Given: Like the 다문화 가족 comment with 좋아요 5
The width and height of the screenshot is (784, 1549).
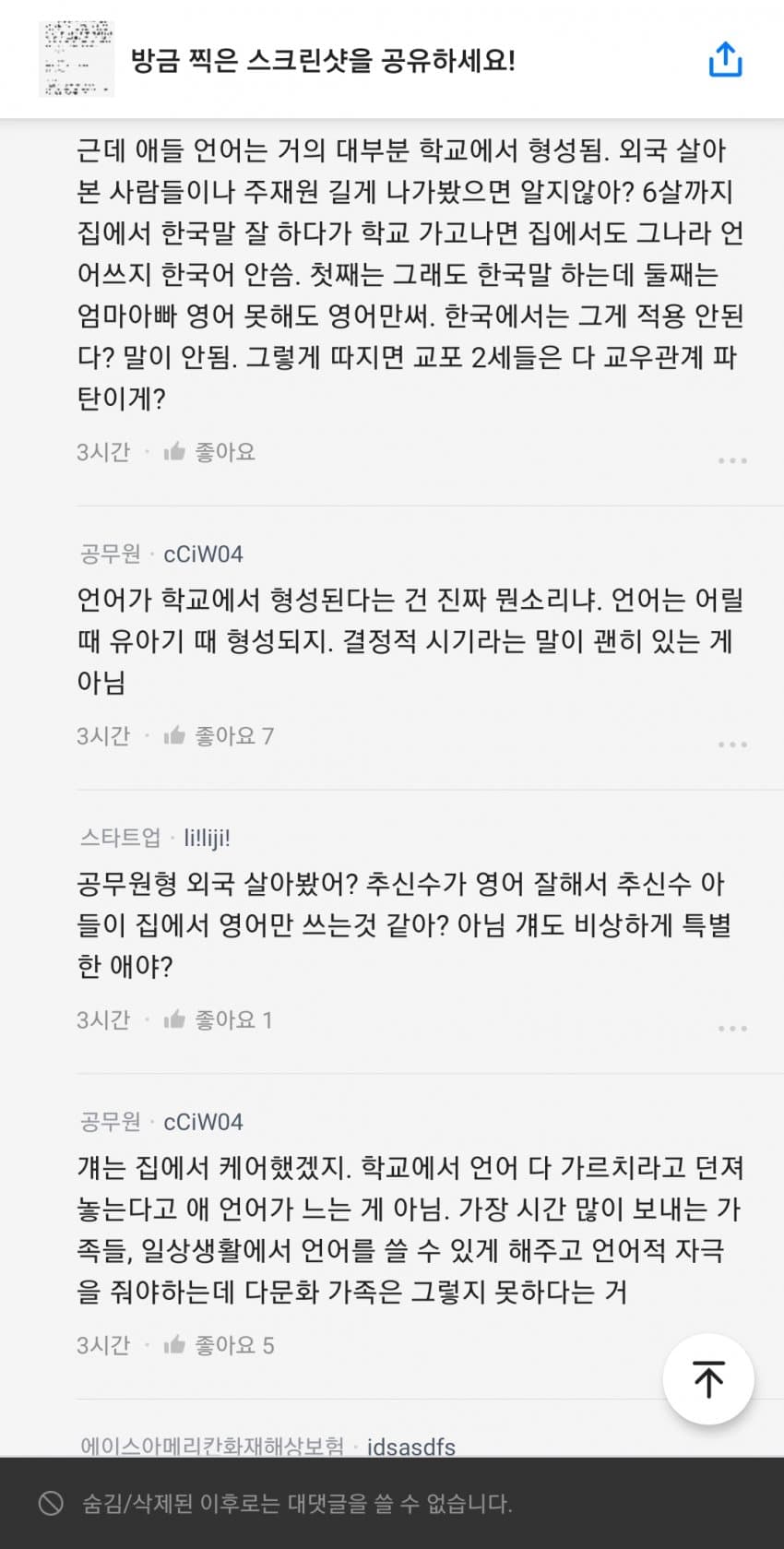Looking at the screenshot, I should 219,1345.
